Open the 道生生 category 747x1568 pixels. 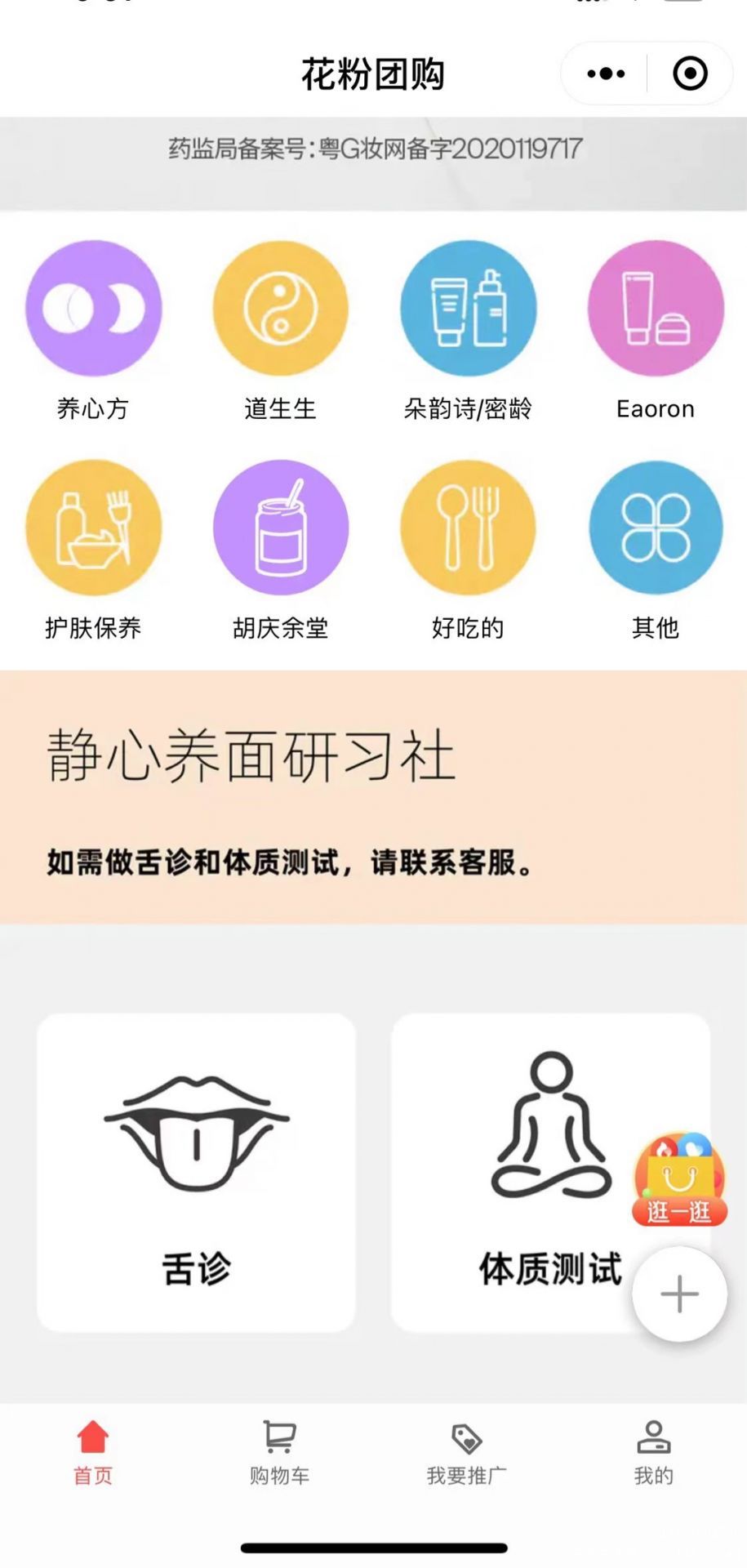(x=280, y=331)
